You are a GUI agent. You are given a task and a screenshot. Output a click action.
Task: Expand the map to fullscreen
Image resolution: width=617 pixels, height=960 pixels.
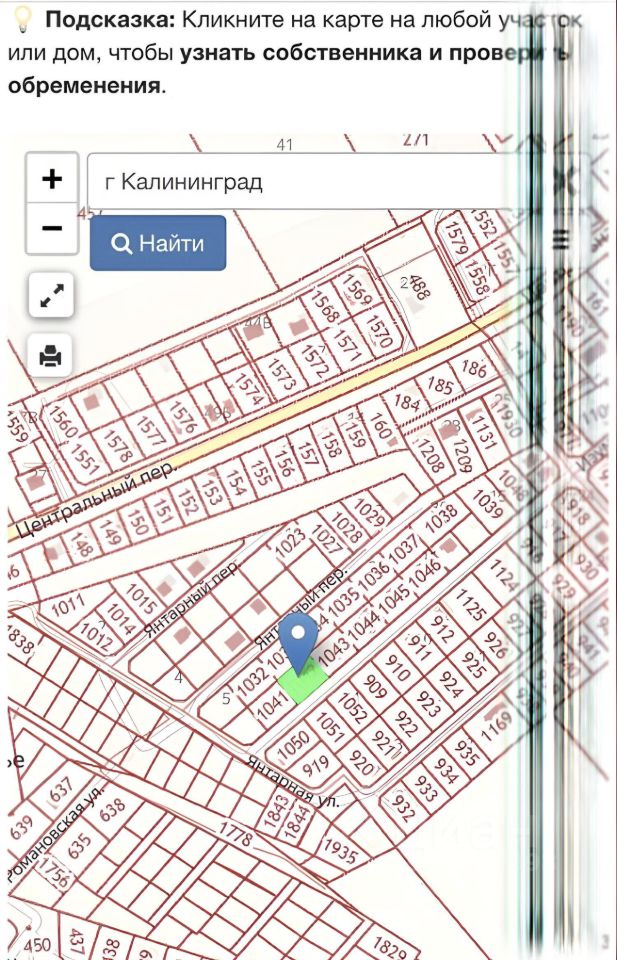(52, 295)
